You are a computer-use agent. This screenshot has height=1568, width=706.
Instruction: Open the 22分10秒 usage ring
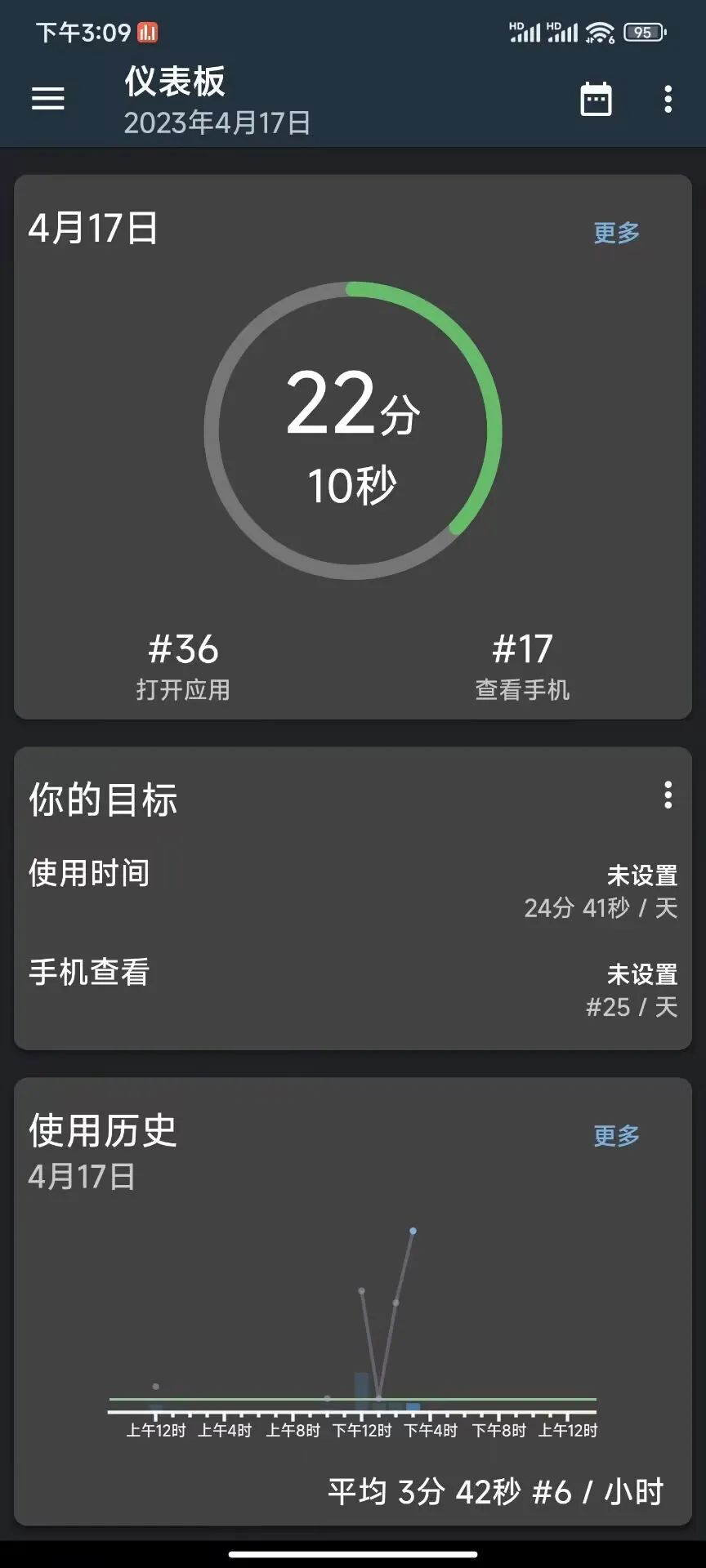pyautogui.click(x=353, y=430)
